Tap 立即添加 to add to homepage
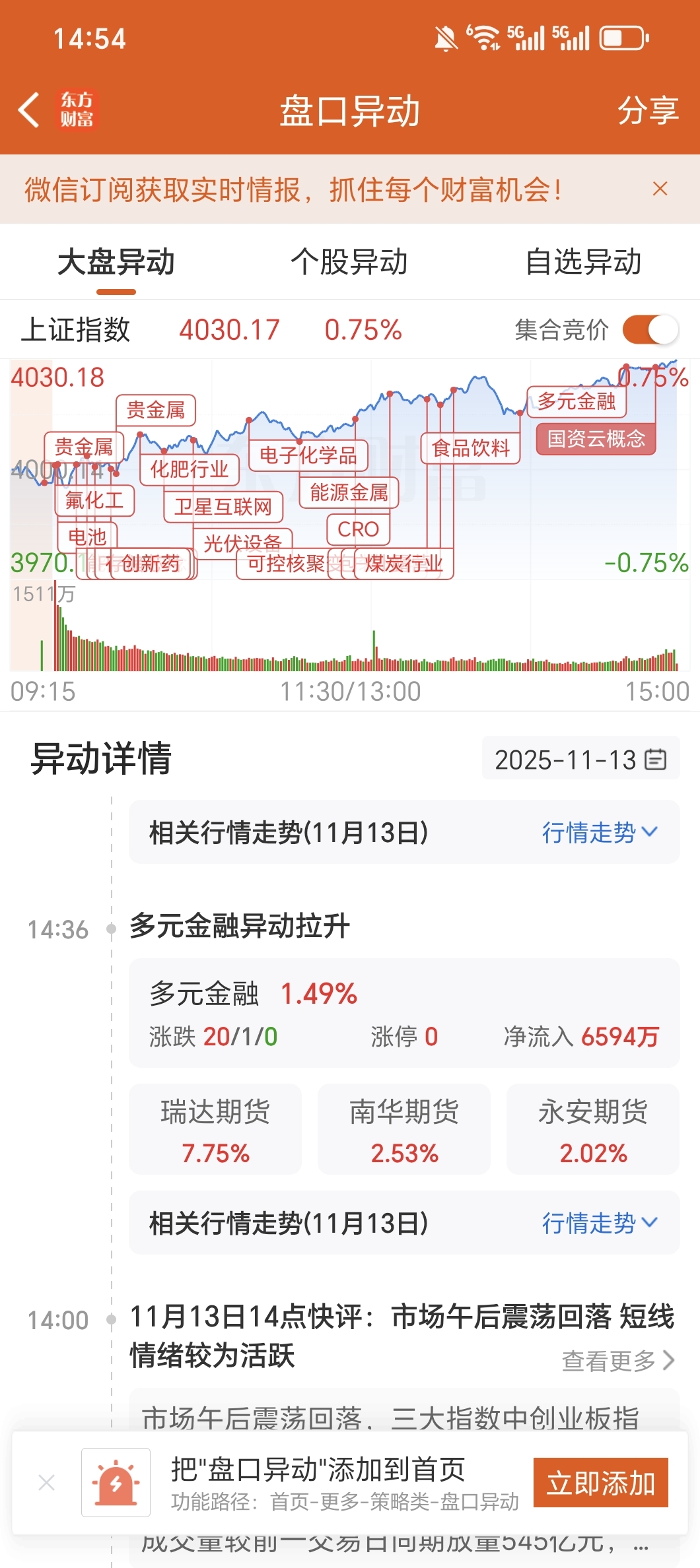 [601, 1483]
